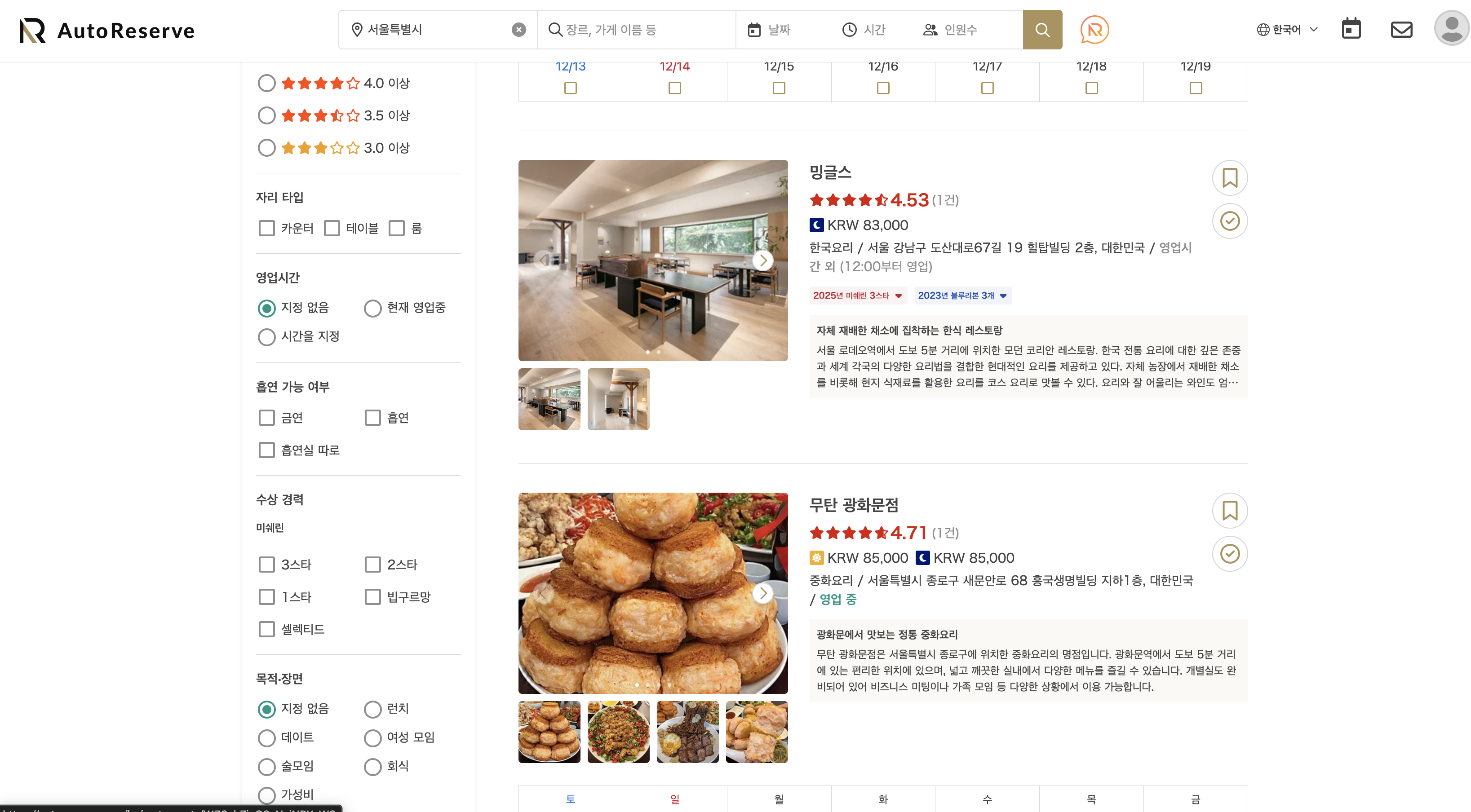Screen dimensions: 1471x812
Task: Check the 금연 non-smoking filter
Action: [x=267, y=418]
